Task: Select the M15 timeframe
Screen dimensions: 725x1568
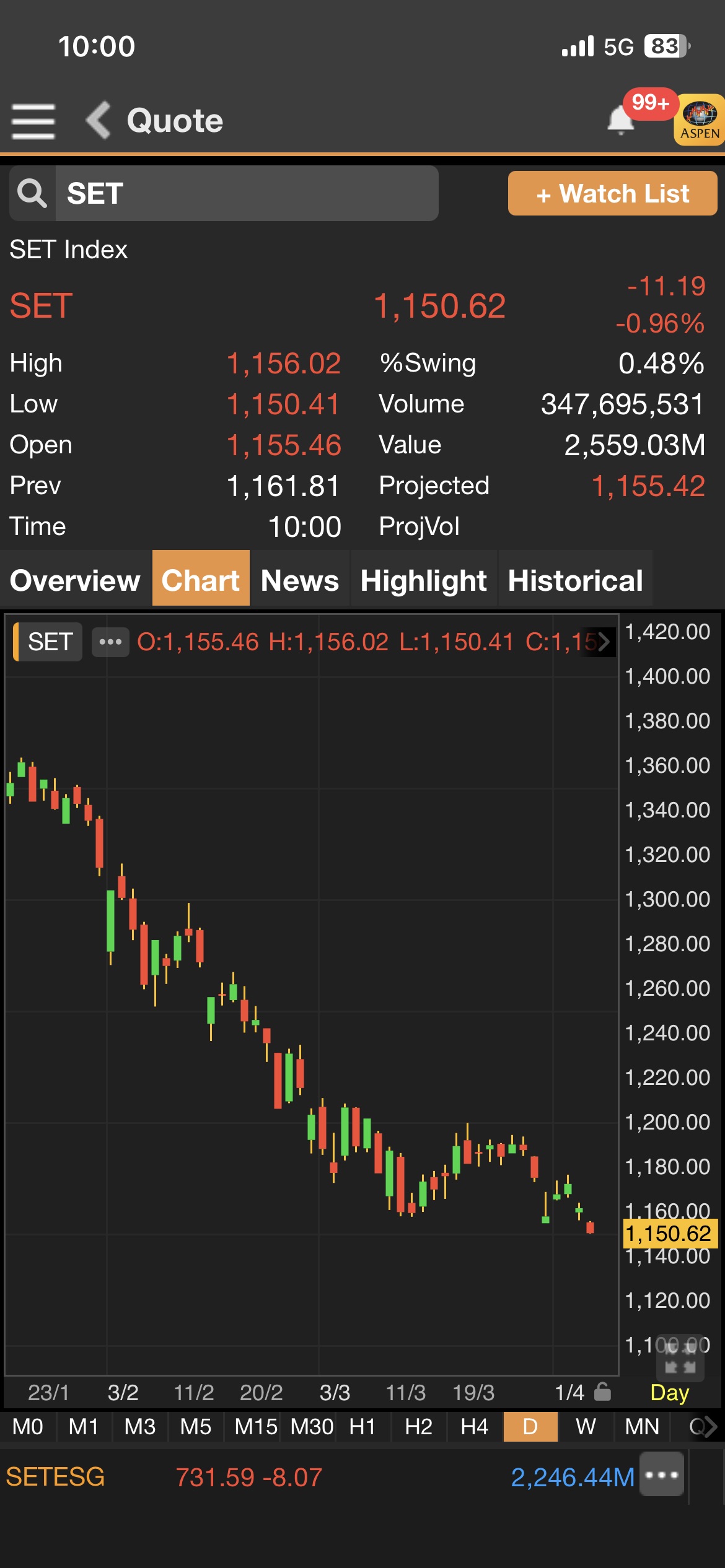Action: pyautogui.click(x=255, y=1427)
